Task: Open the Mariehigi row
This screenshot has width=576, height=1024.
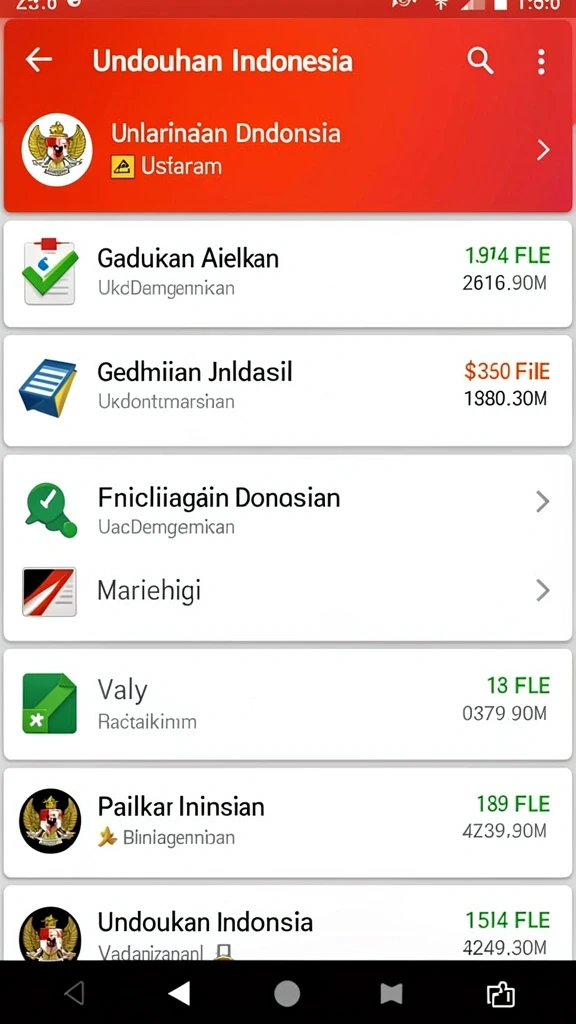Action: coord(288,591)
